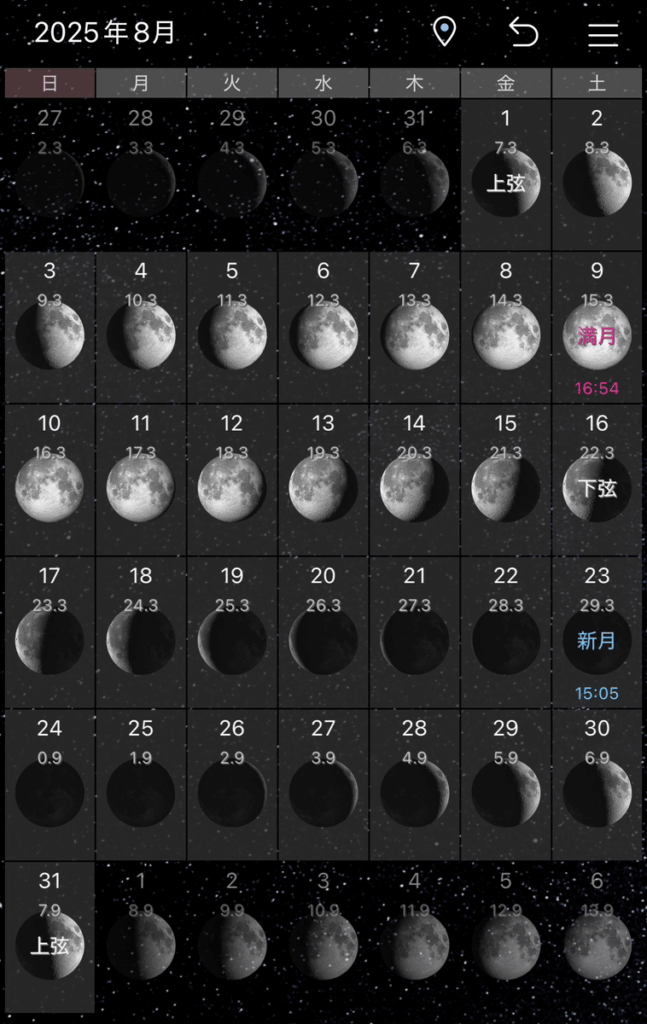
Task: Tap August 15 in the calendar
Action: [x=506, y=480]
